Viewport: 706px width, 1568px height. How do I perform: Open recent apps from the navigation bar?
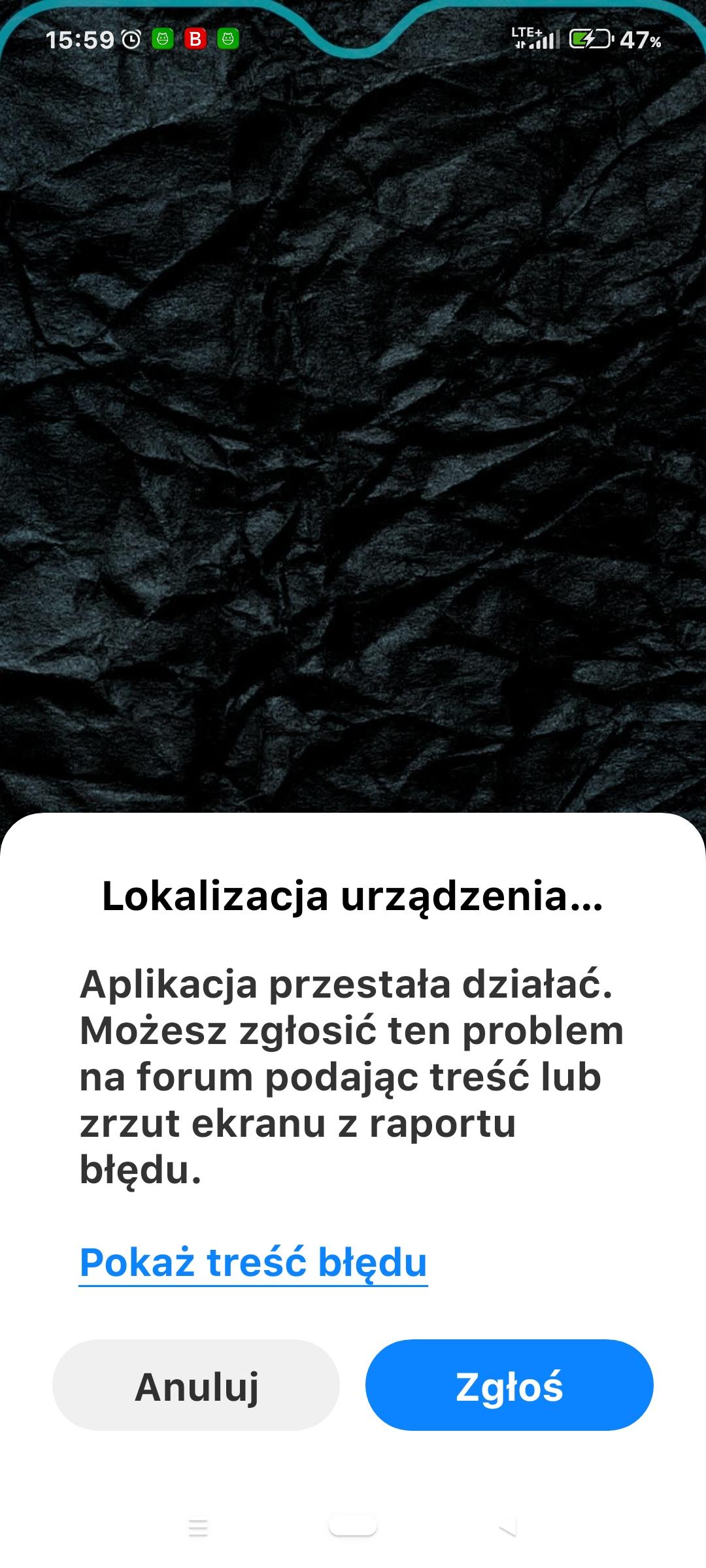point(197,1527)
